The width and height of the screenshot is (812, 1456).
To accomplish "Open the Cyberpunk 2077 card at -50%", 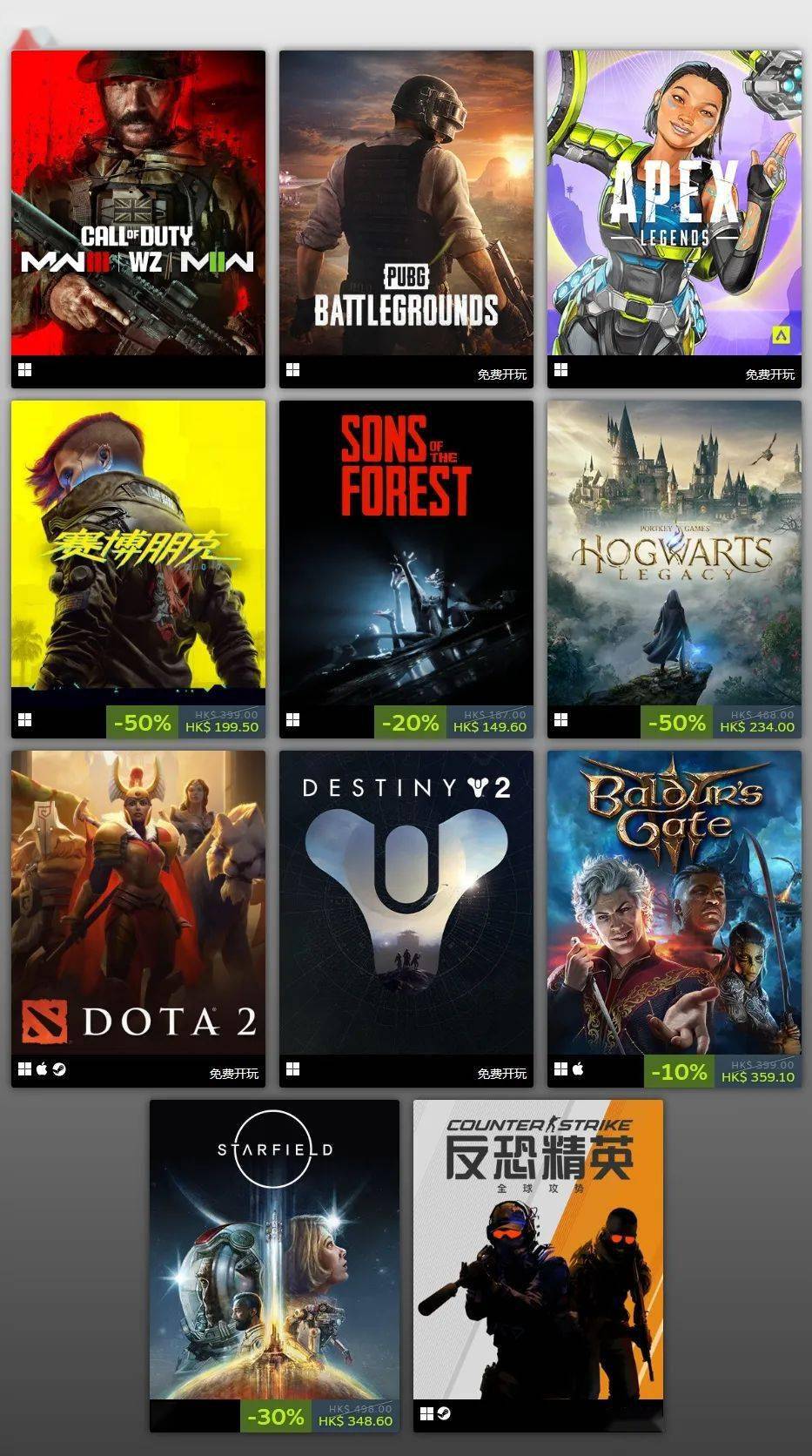I will (x=138, y=553).
